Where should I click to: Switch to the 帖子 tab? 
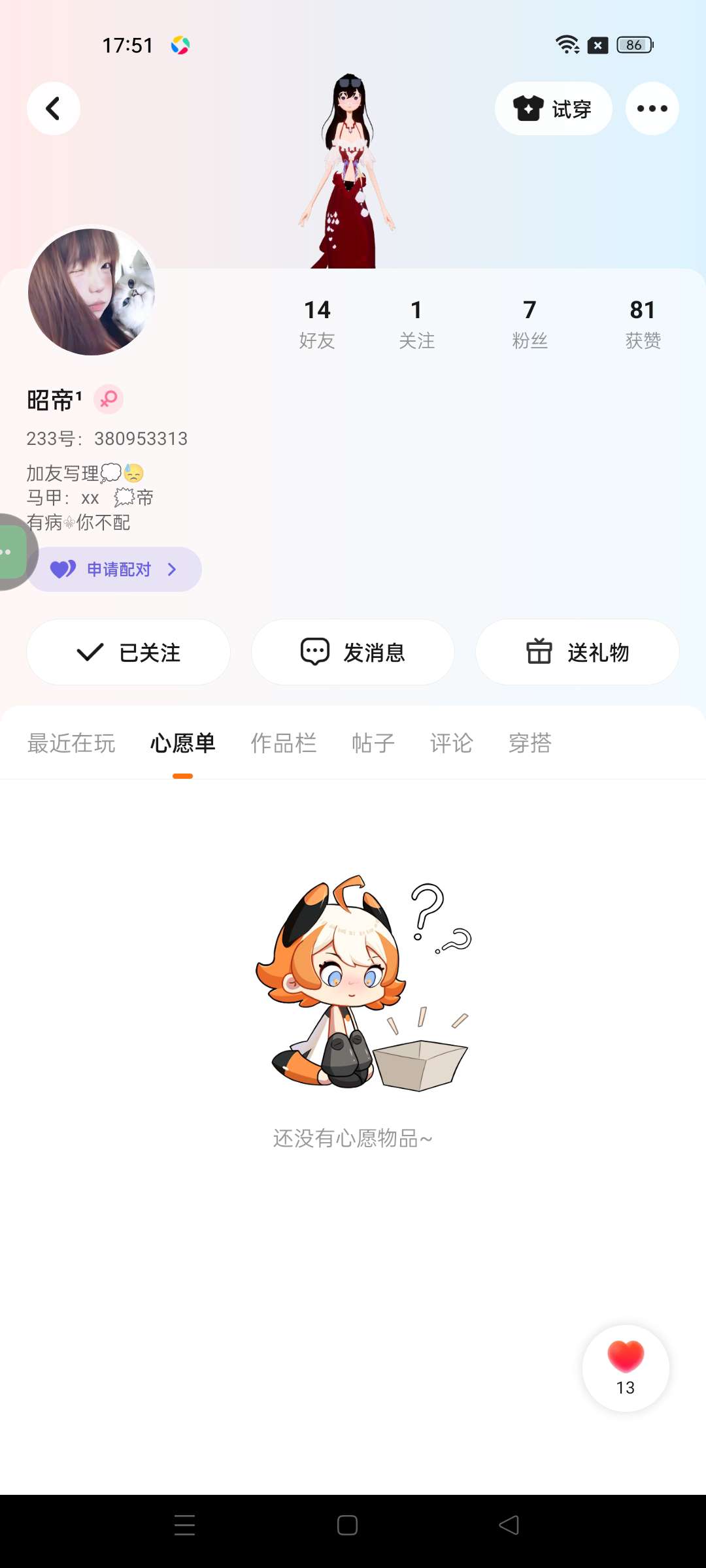[373, 743]
